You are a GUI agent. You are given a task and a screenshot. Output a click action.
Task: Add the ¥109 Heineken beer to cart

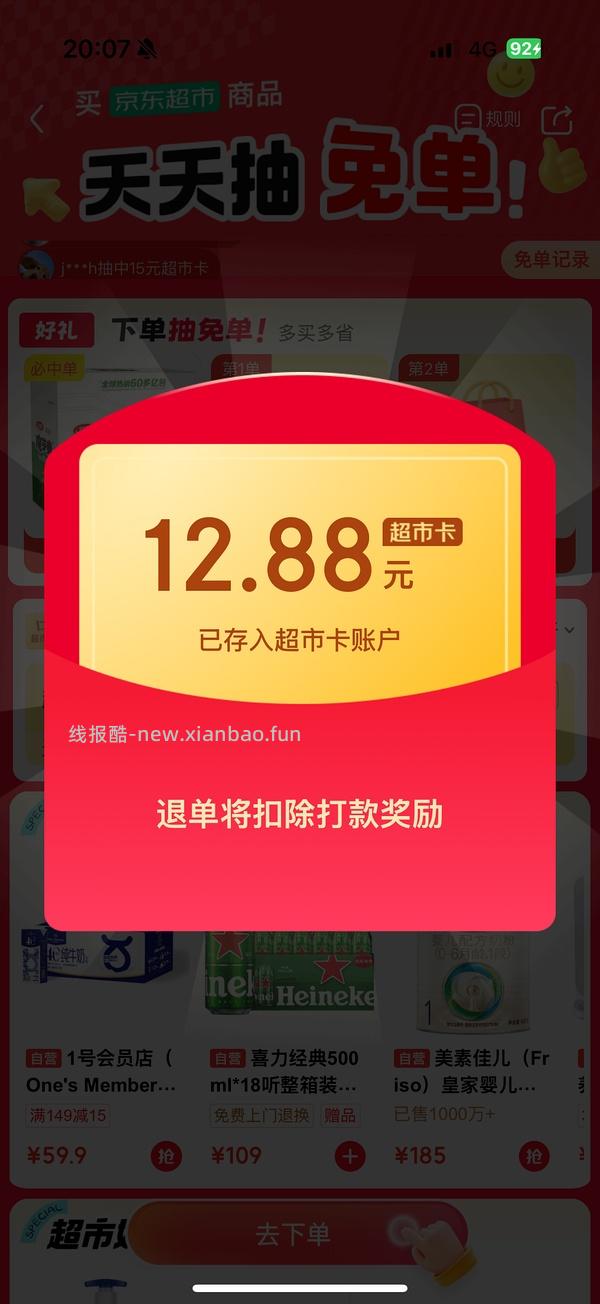click(x=350, y=1156)
